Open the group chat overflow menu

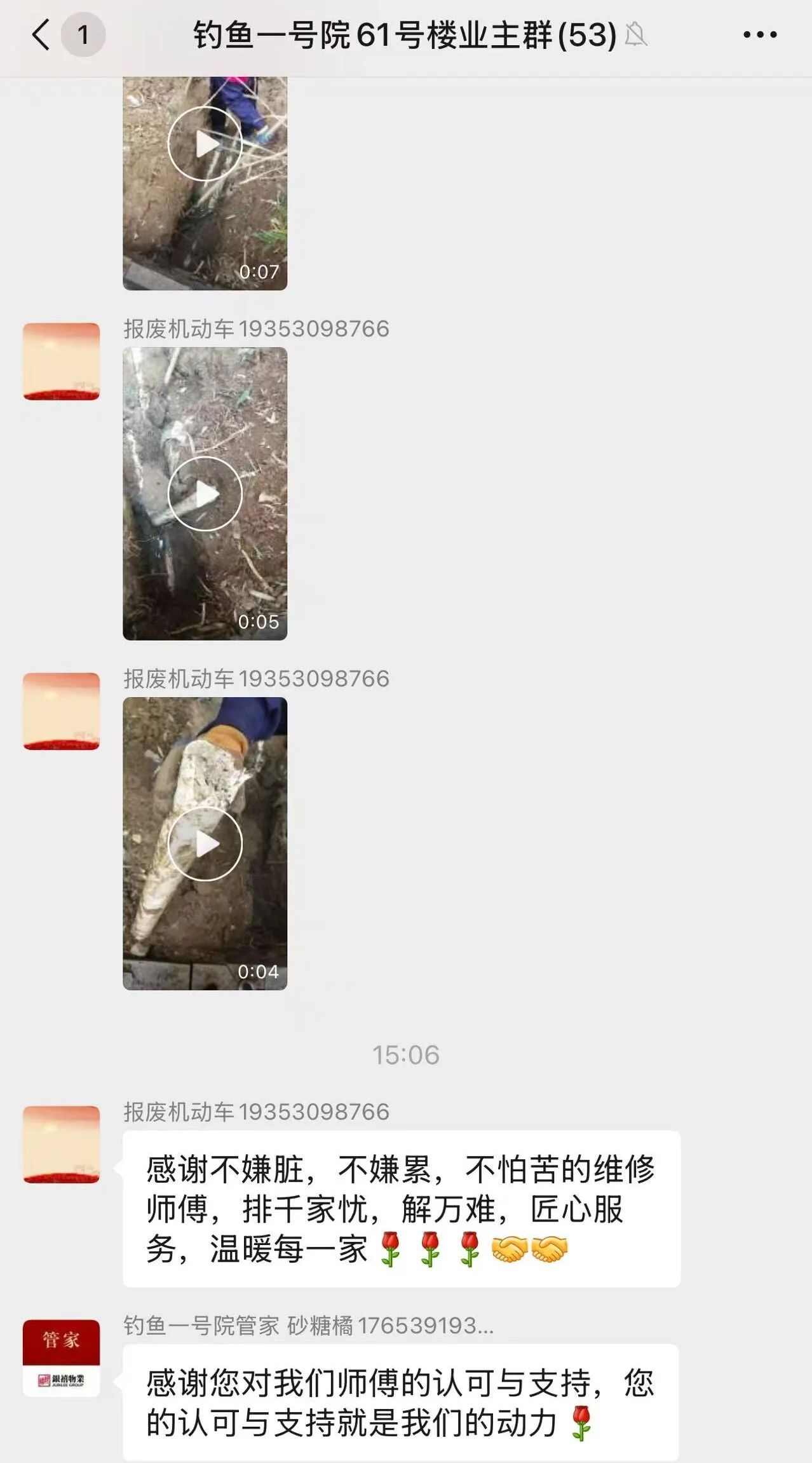tap(760, 34)
